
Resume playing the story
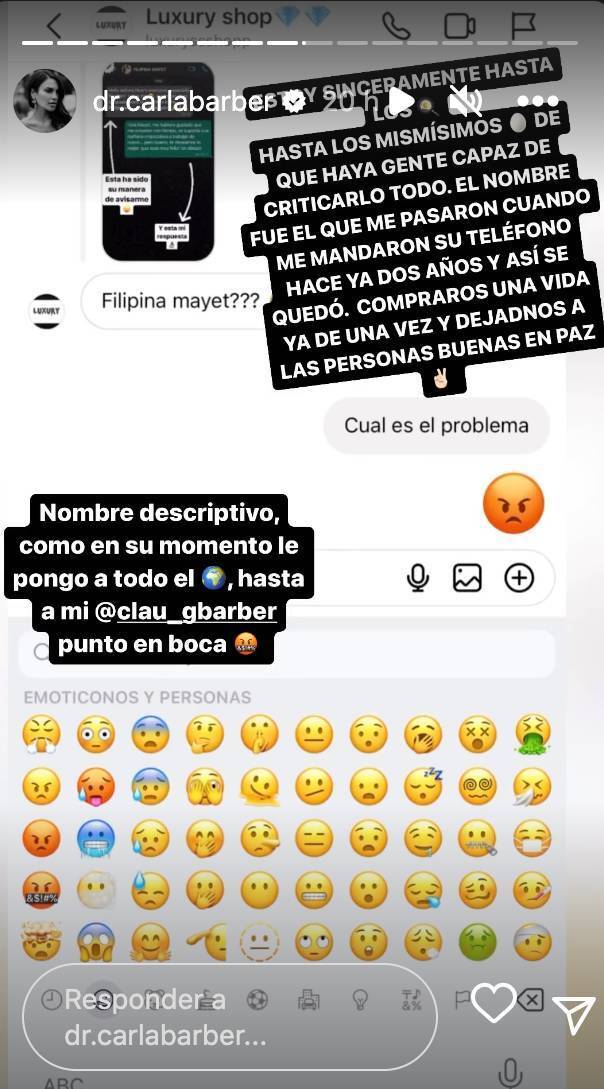[401, 101]
